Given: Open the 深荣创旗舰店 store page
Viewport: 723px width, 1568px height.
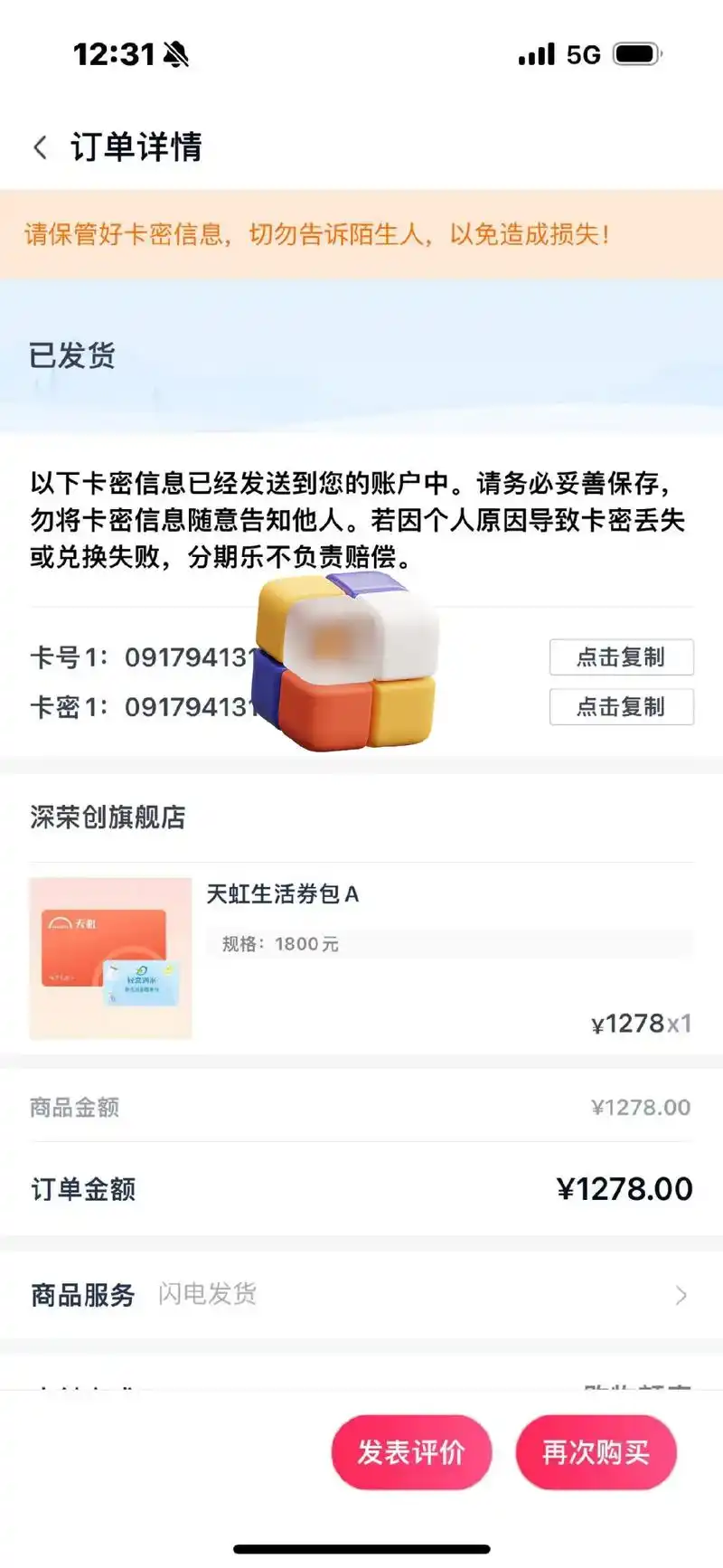Looking at the screenshot, I should (108, 817).
